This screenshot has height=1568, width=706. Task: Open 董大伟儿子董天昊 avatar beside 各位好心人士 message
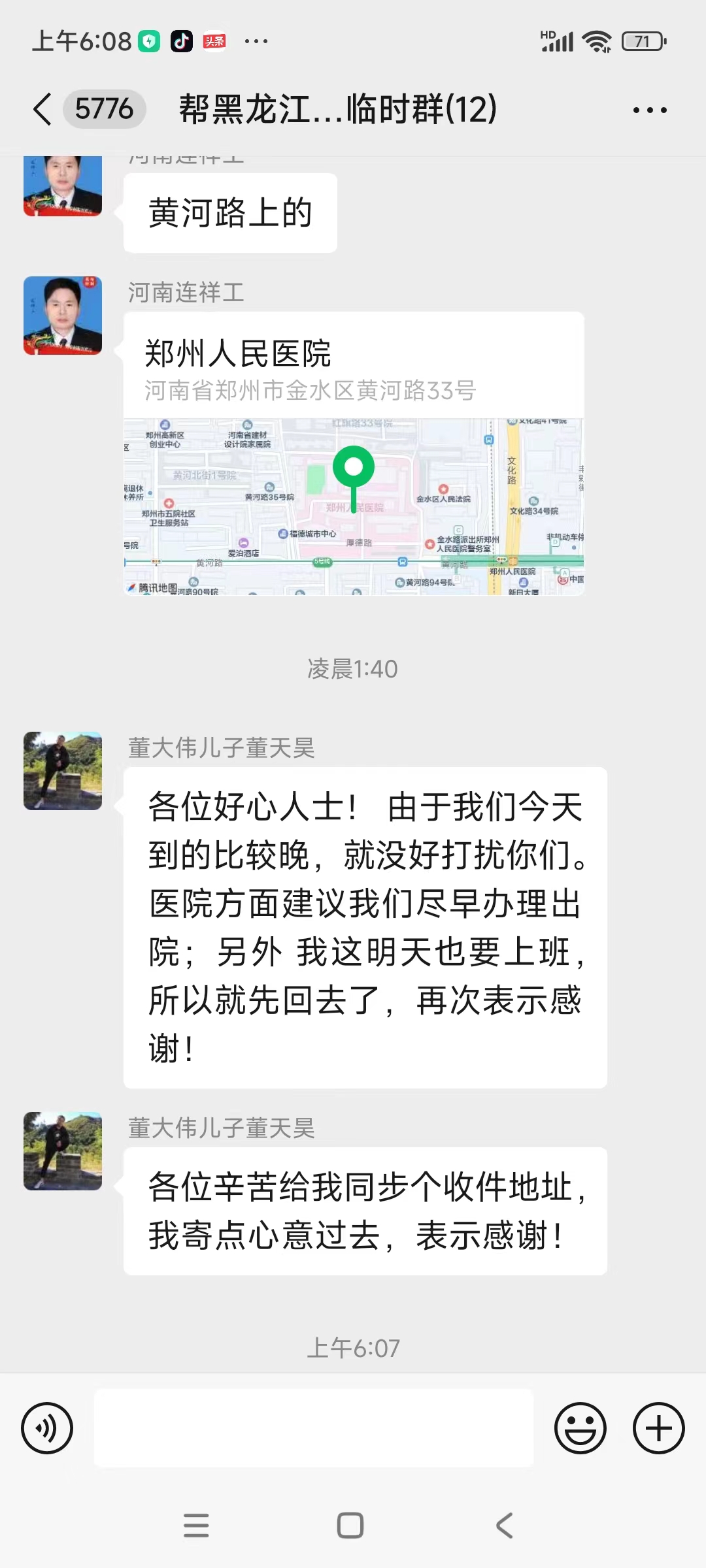point(63,771)
